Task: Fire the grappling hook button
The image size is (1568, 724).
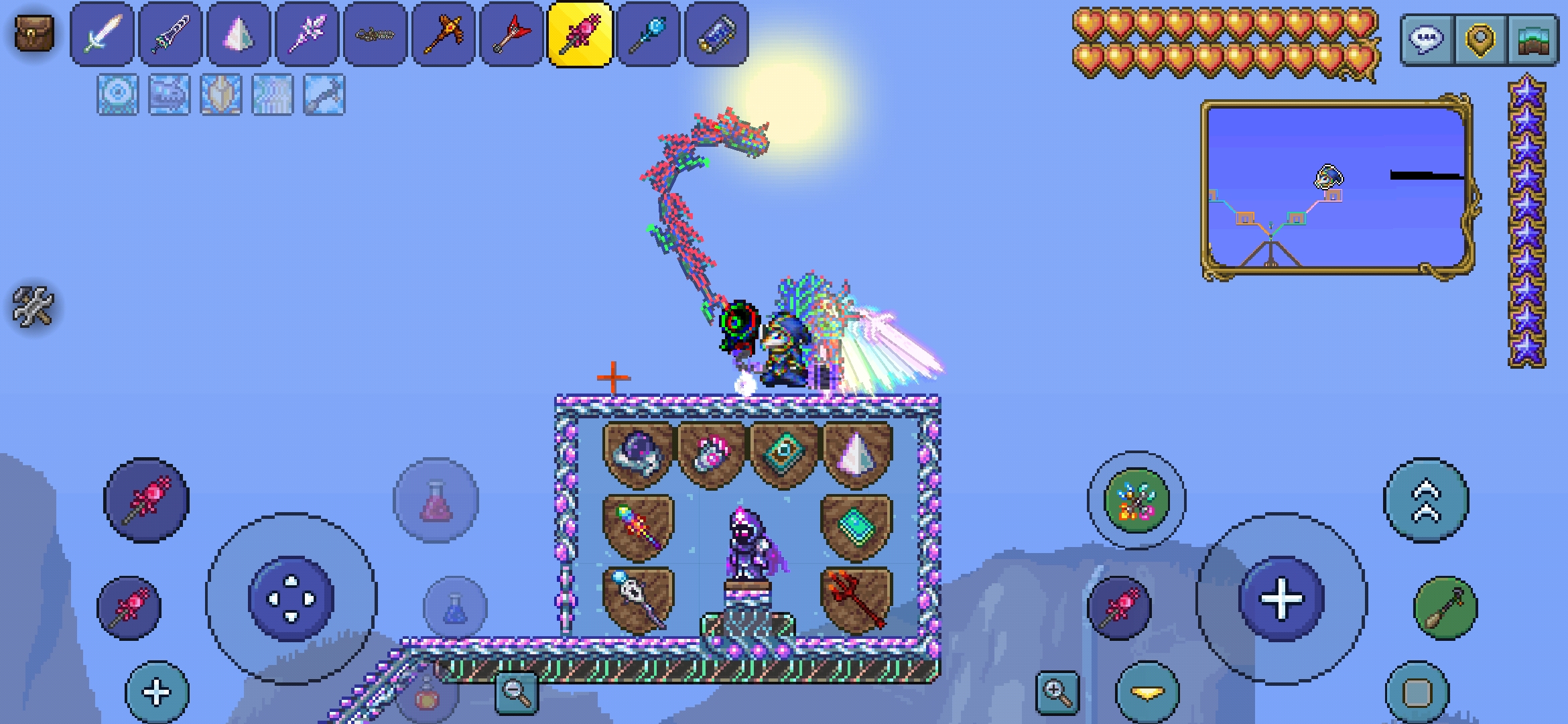Action: (1445, 608)
